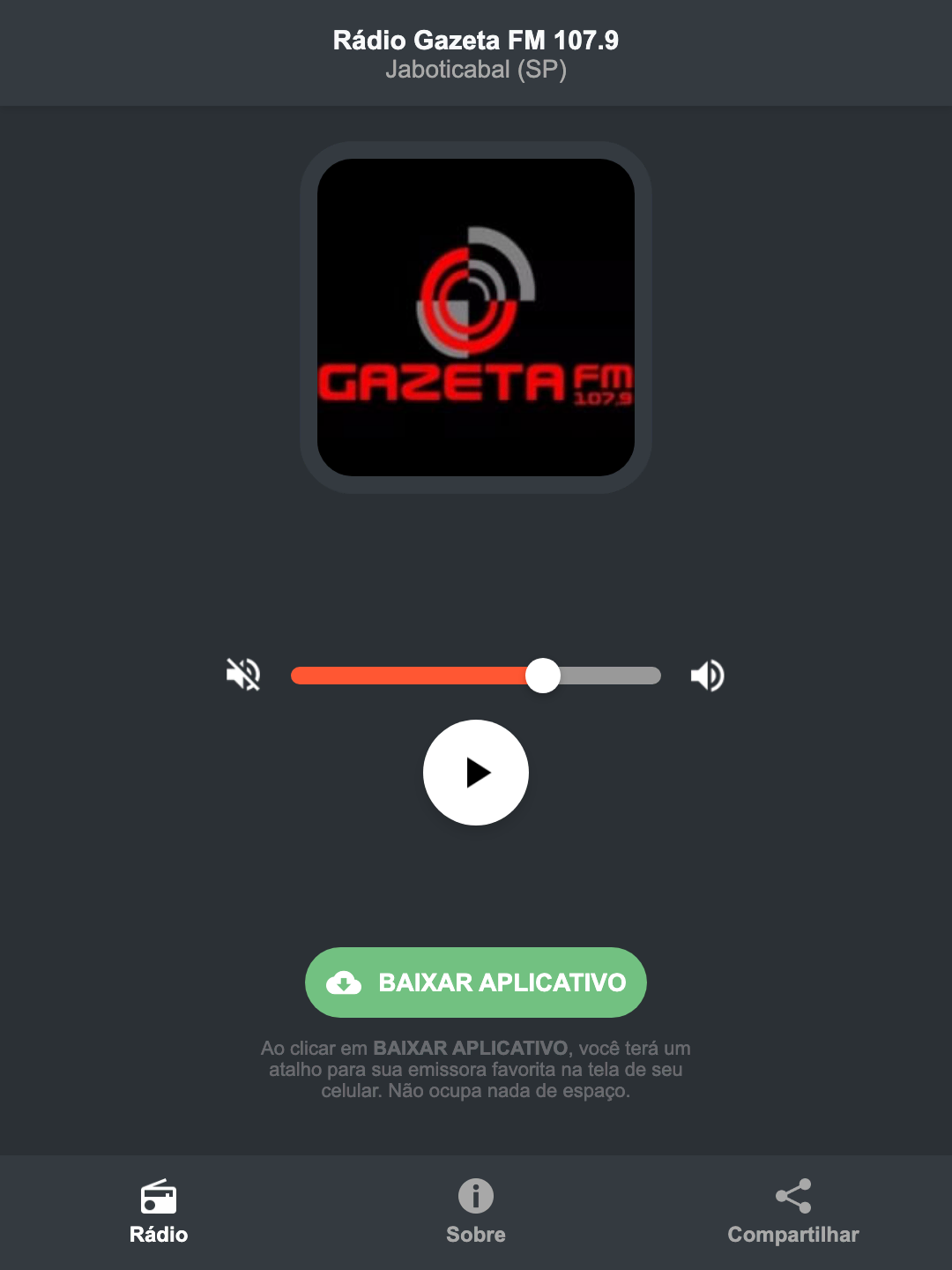Enable full volume via the right speaker control
952x1270 pixels.
click(707, 675)
